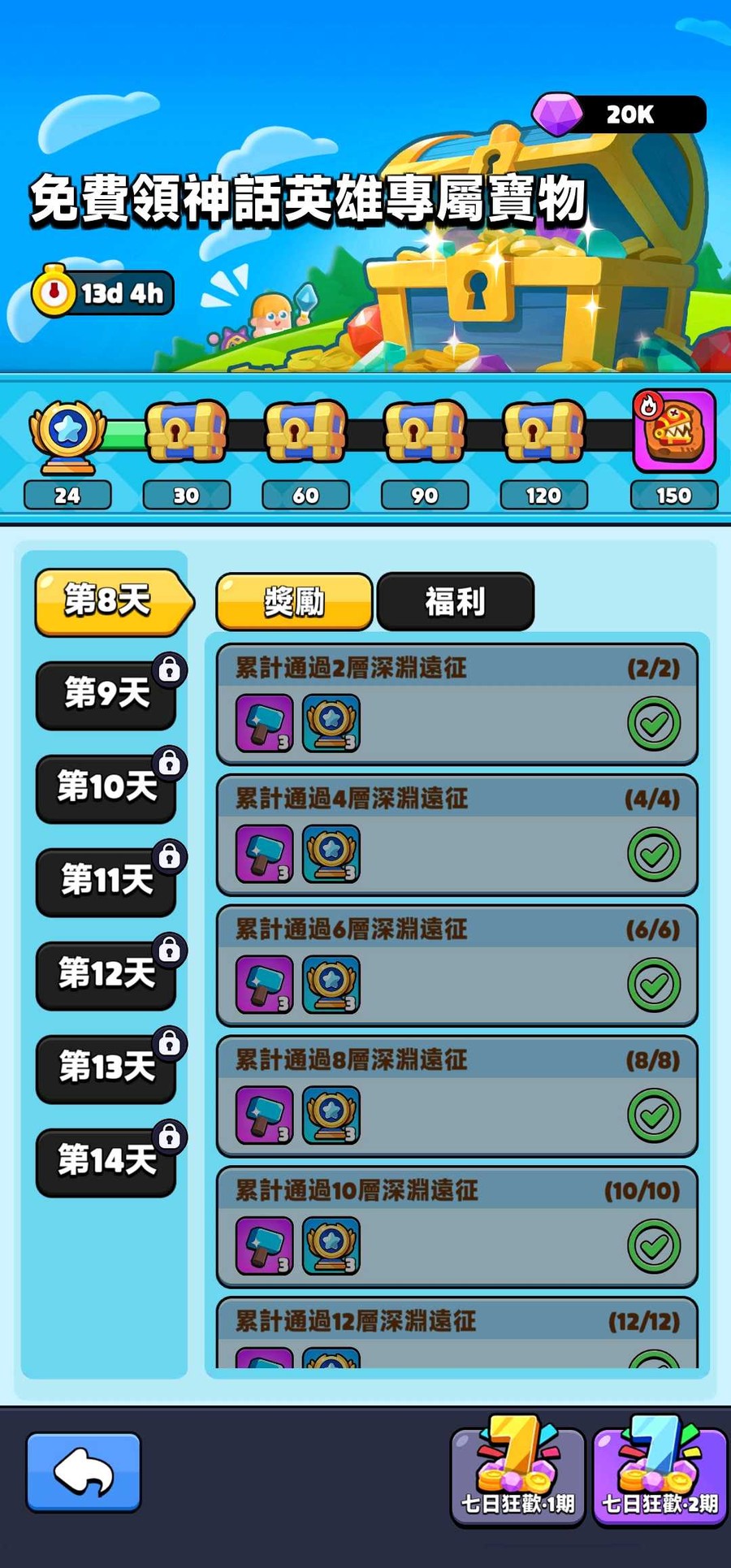
Task: Tap the 第14天 day tab
Action: pyautogui.click(x=106, y=1161)
